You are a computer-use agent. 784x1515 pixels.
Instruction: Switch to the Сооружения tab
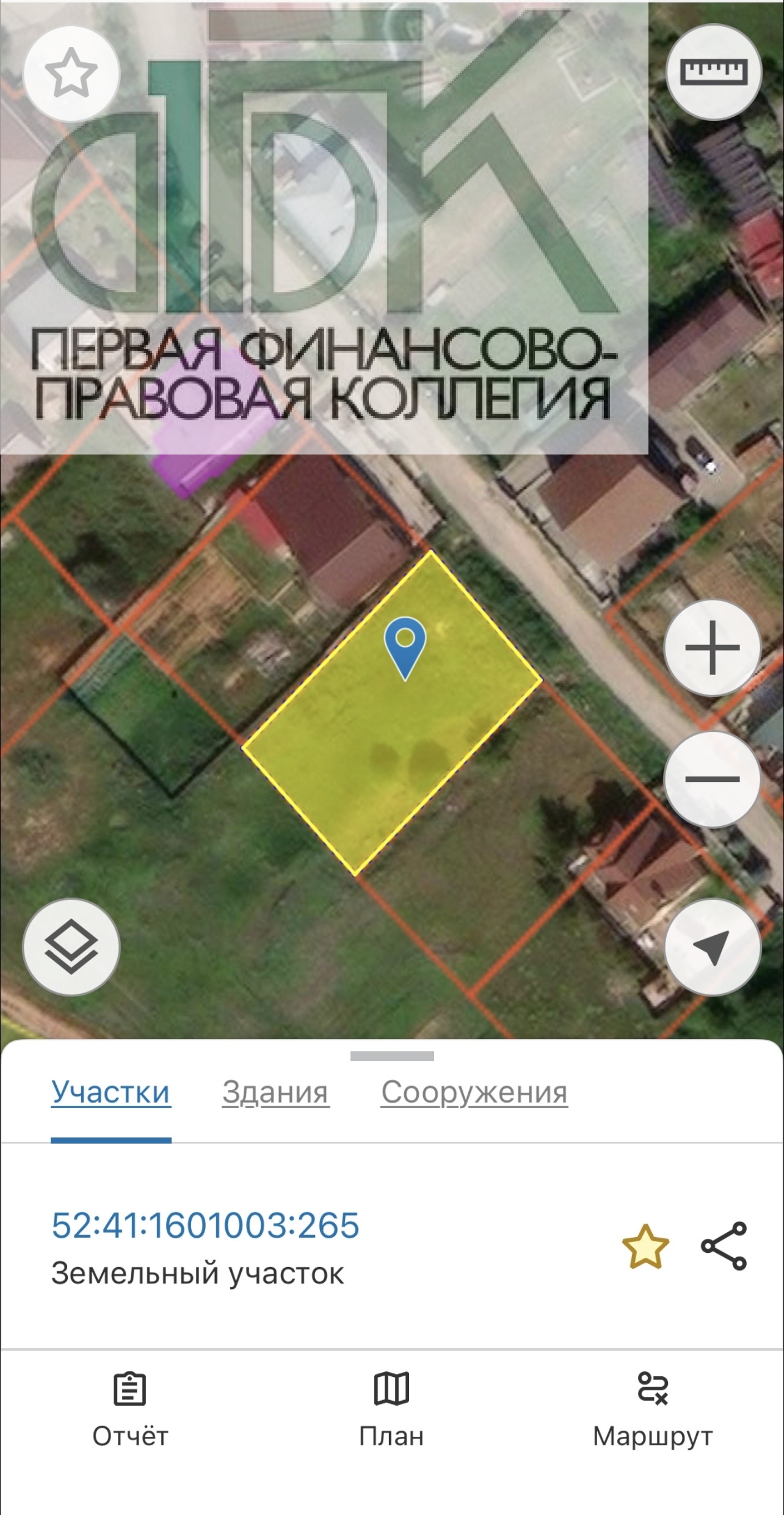click(474, 1093)
